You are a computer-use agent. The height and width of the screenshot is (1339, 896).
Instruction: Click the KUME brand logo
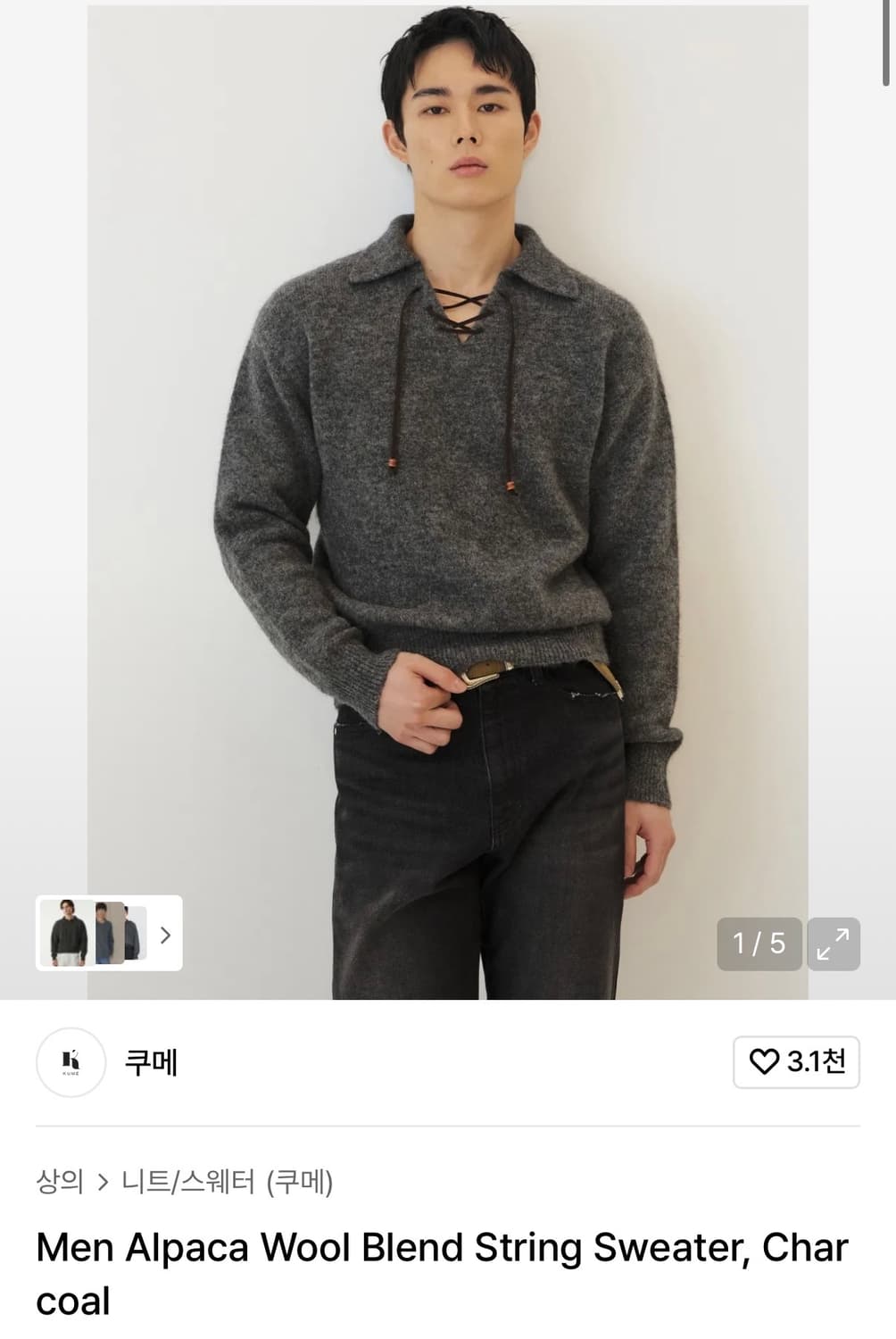[x=71, y=1062]
